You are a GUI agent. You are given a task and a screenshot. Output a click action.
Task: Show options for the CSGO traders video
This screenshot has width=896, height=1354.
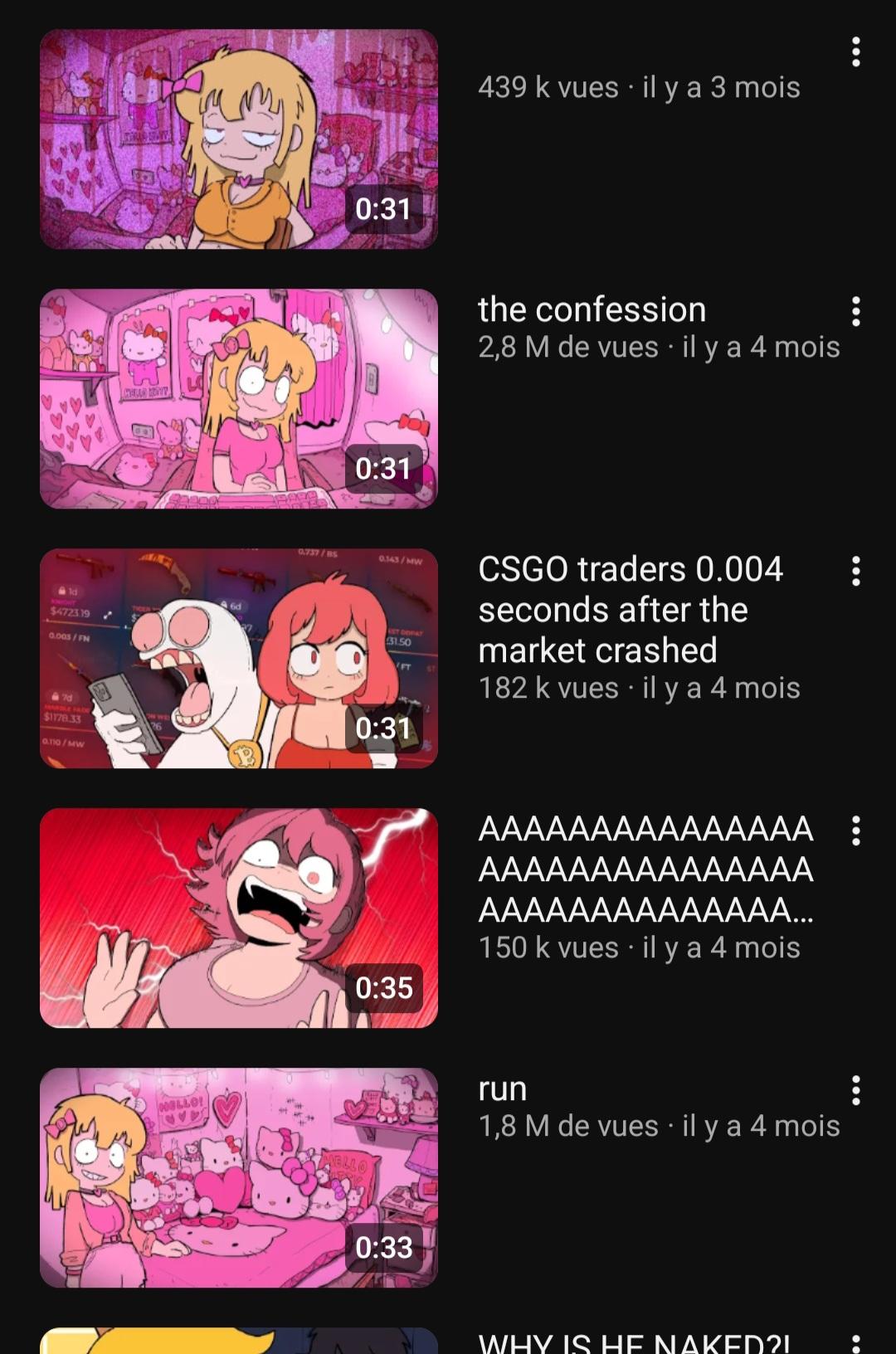pos(855,572)
